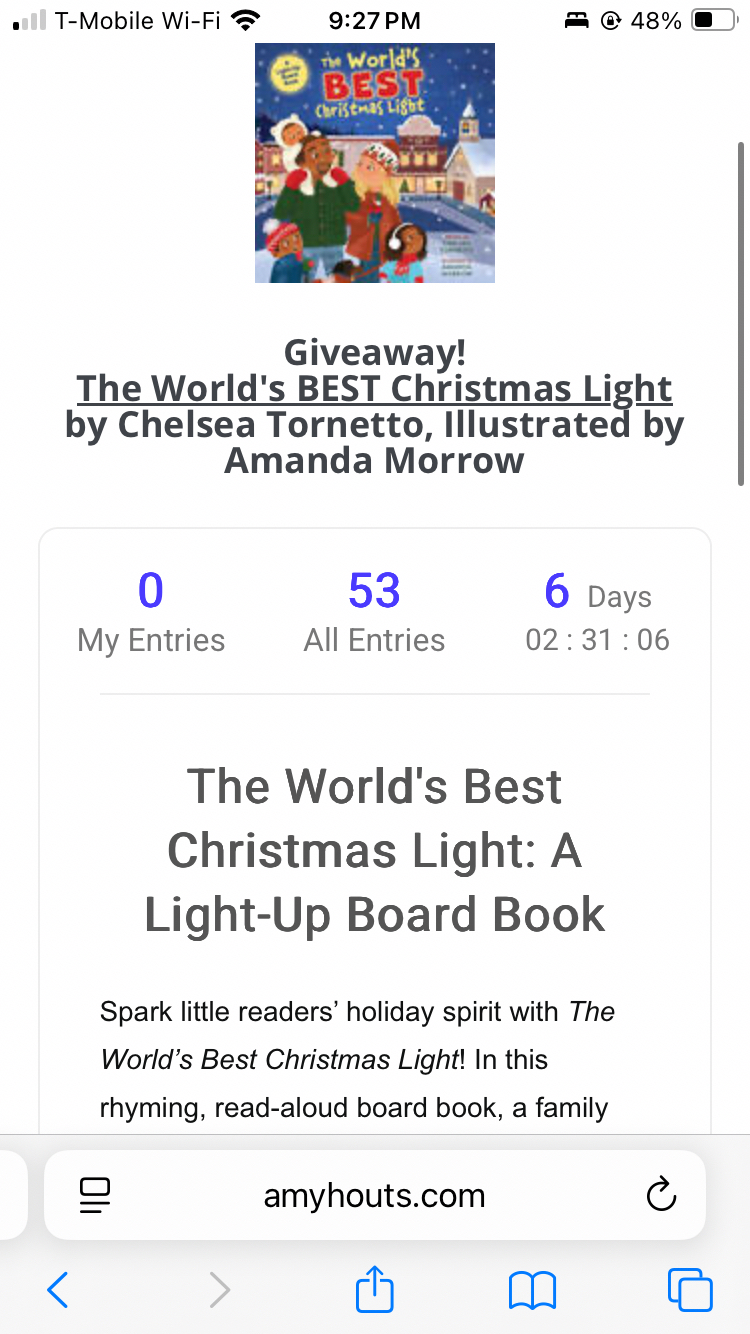The image size is (750, 1334).
Task: Share this page
Action: (x=375, y=1289)
